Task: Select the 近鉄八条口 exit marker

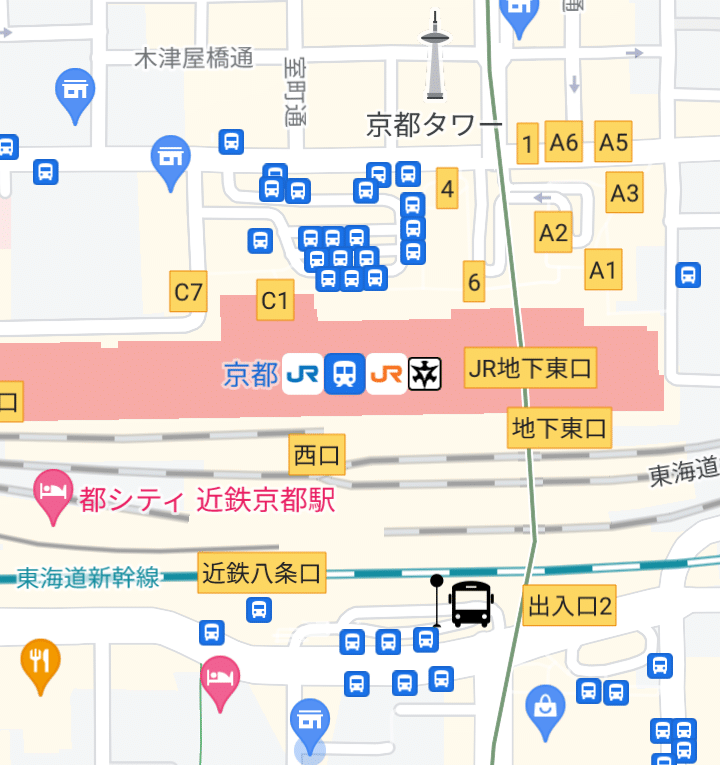Action: tap(262, 574)
